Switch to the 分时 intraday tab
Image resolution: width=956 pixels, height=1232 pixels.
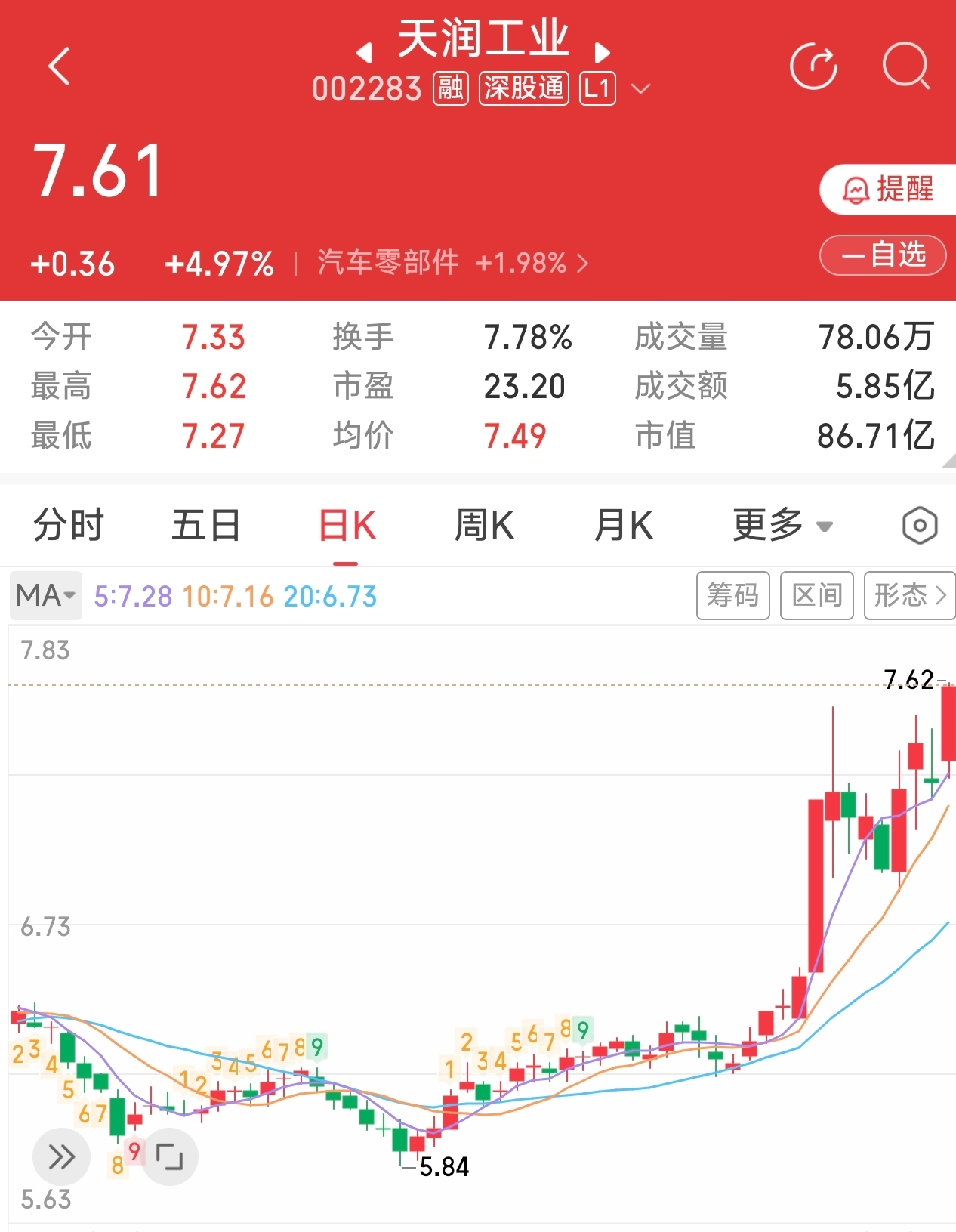click(x=65, y=524)
